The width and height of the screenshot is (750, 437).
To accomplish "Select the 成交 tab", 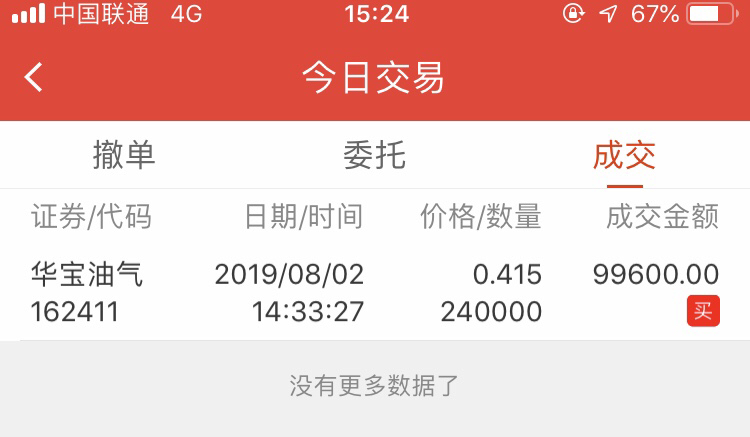I will (625, 155).
